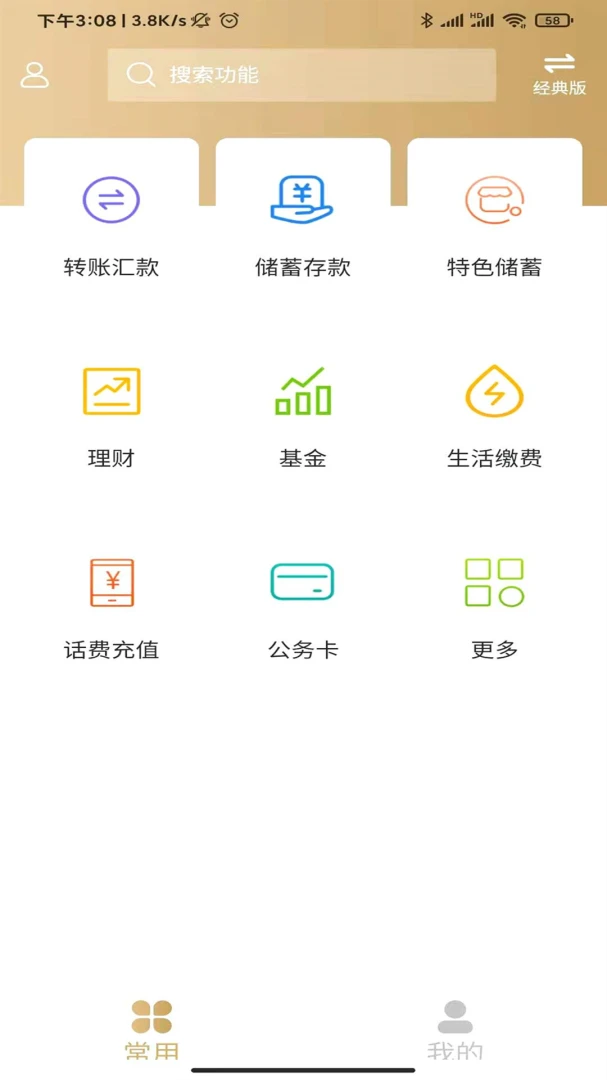Go to the 基金 funds section

tap(302, 416)
